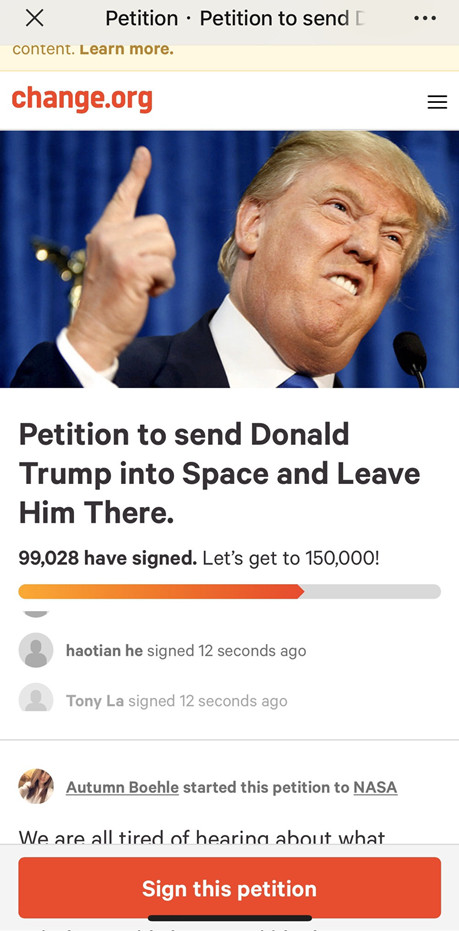
Task: Open Autumn Boehle's profile link
Action: (x=122, y=787)
